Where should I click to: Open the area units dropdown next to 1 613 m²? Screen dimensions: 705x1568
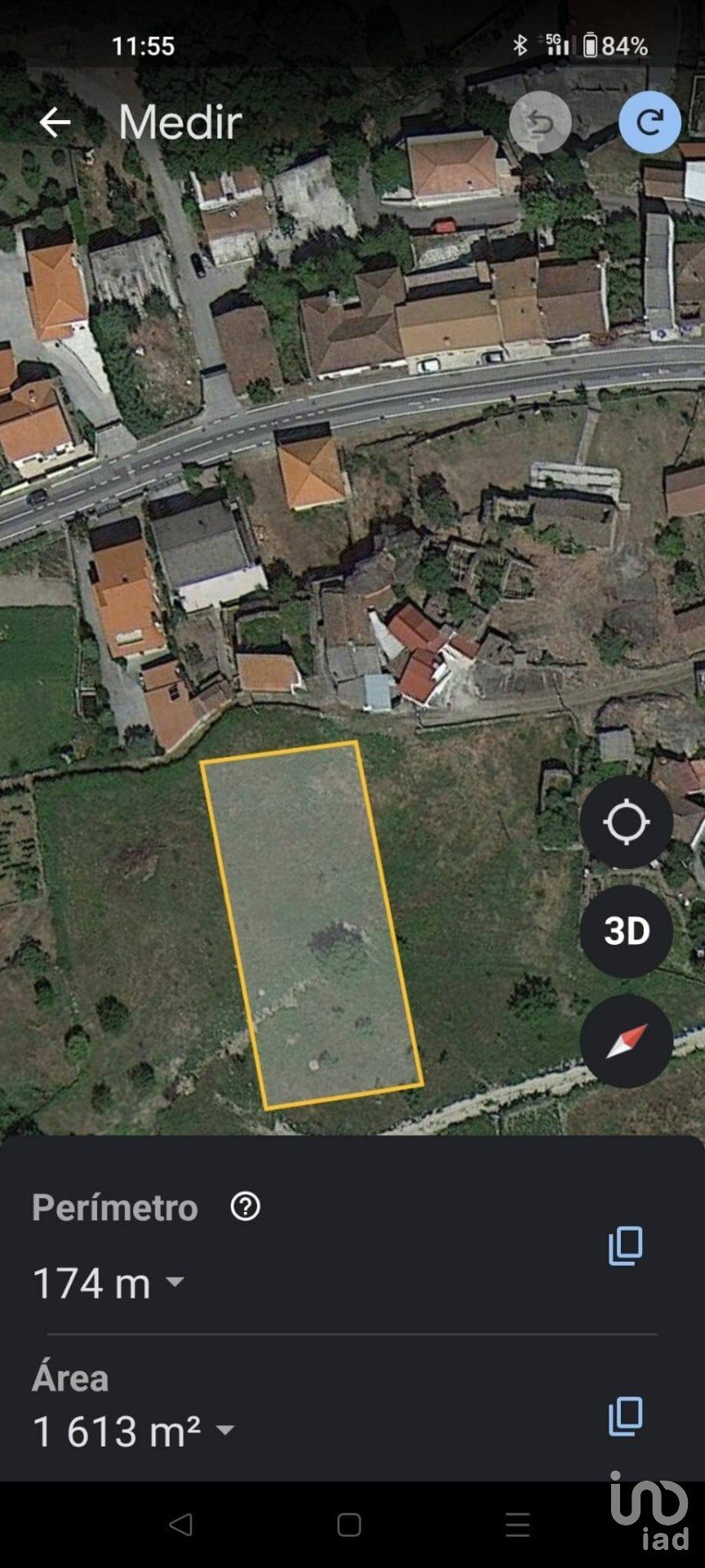(224, 1430)
